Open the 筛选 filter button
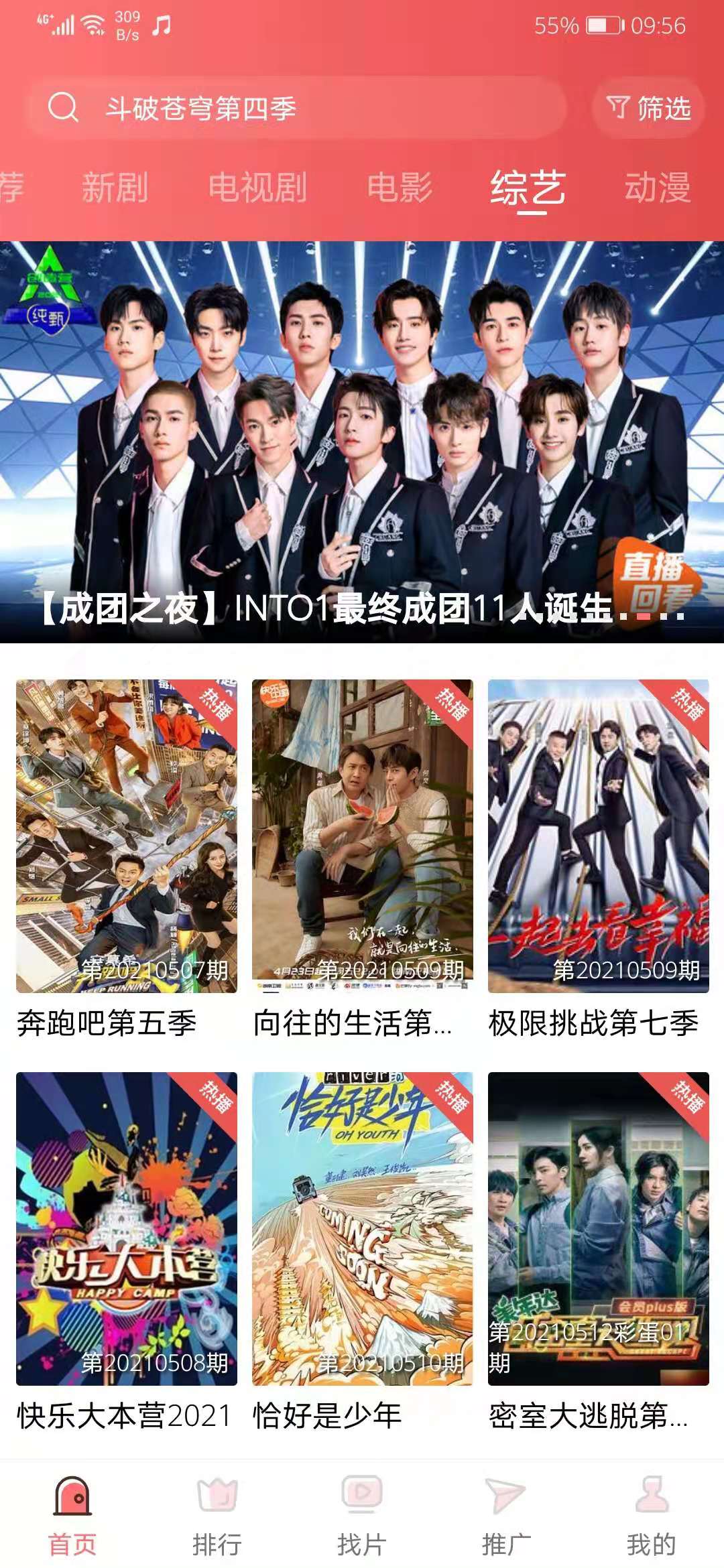Viewport: 724px width, 1568px height. coord(648,108)
